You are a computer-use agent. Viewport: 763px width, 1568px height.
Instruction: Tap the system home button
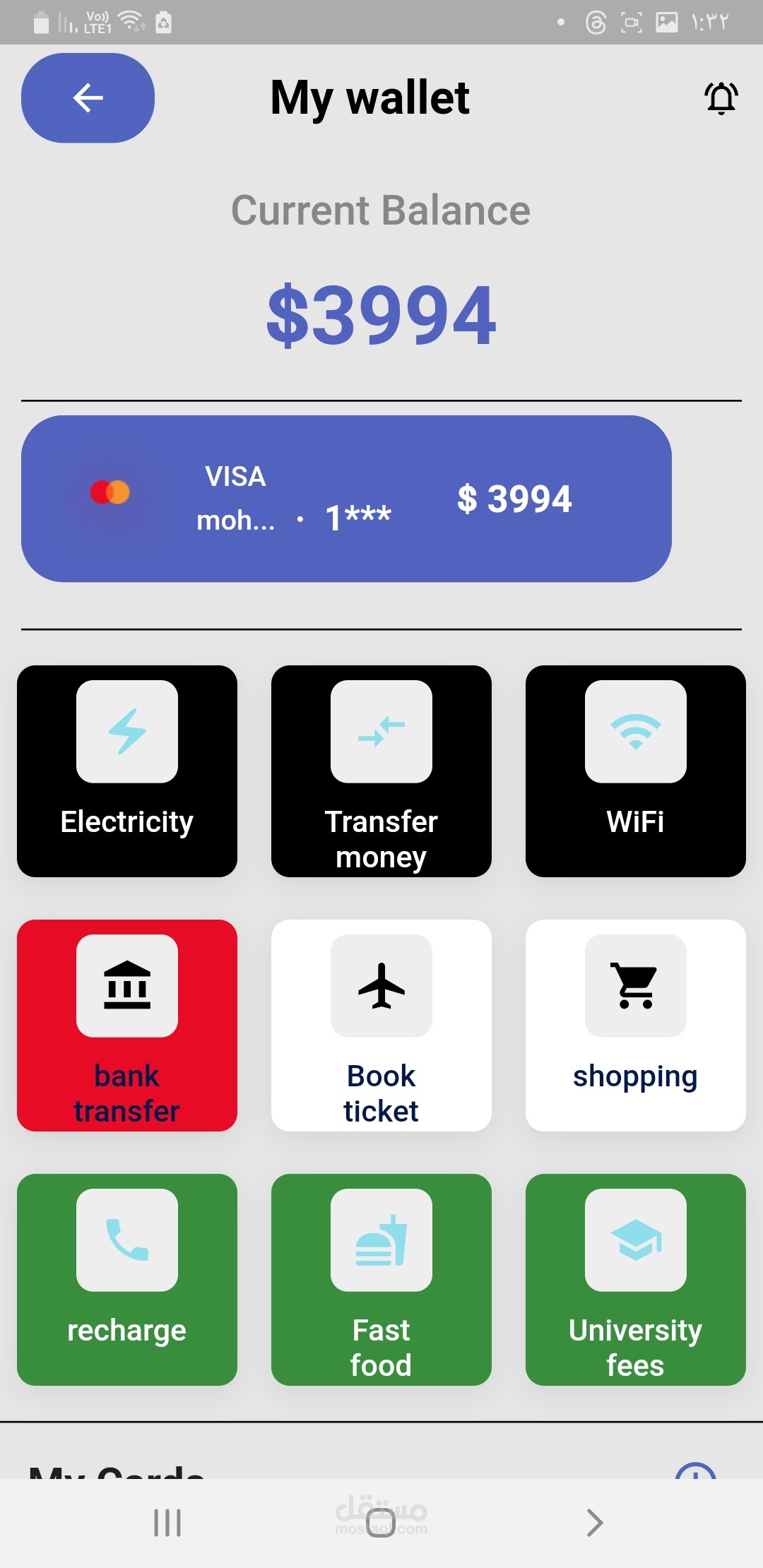[381, 1522]
